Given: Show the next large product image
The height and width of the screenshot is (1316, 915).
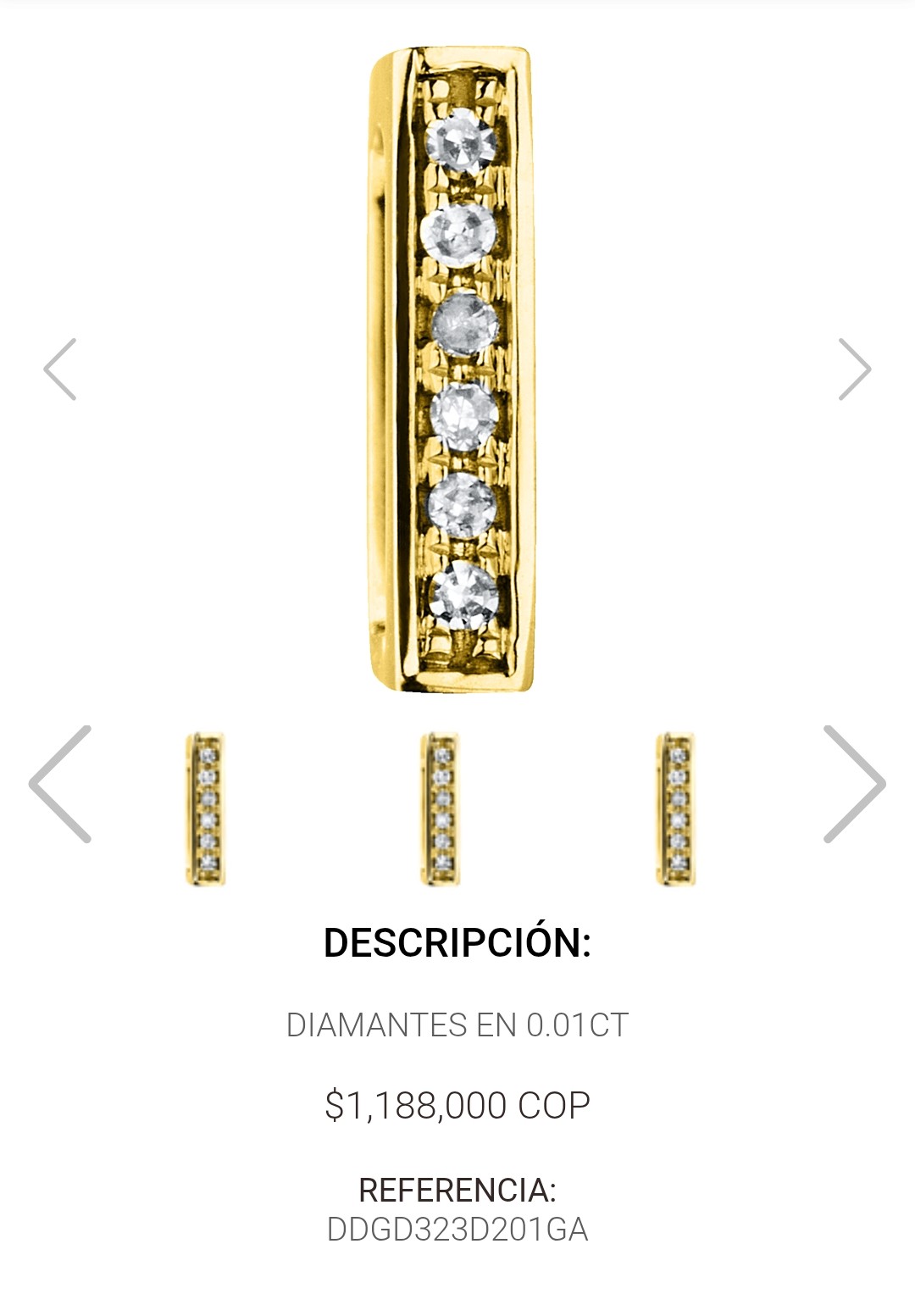Looking at the screenshot, I should point(854,369).
